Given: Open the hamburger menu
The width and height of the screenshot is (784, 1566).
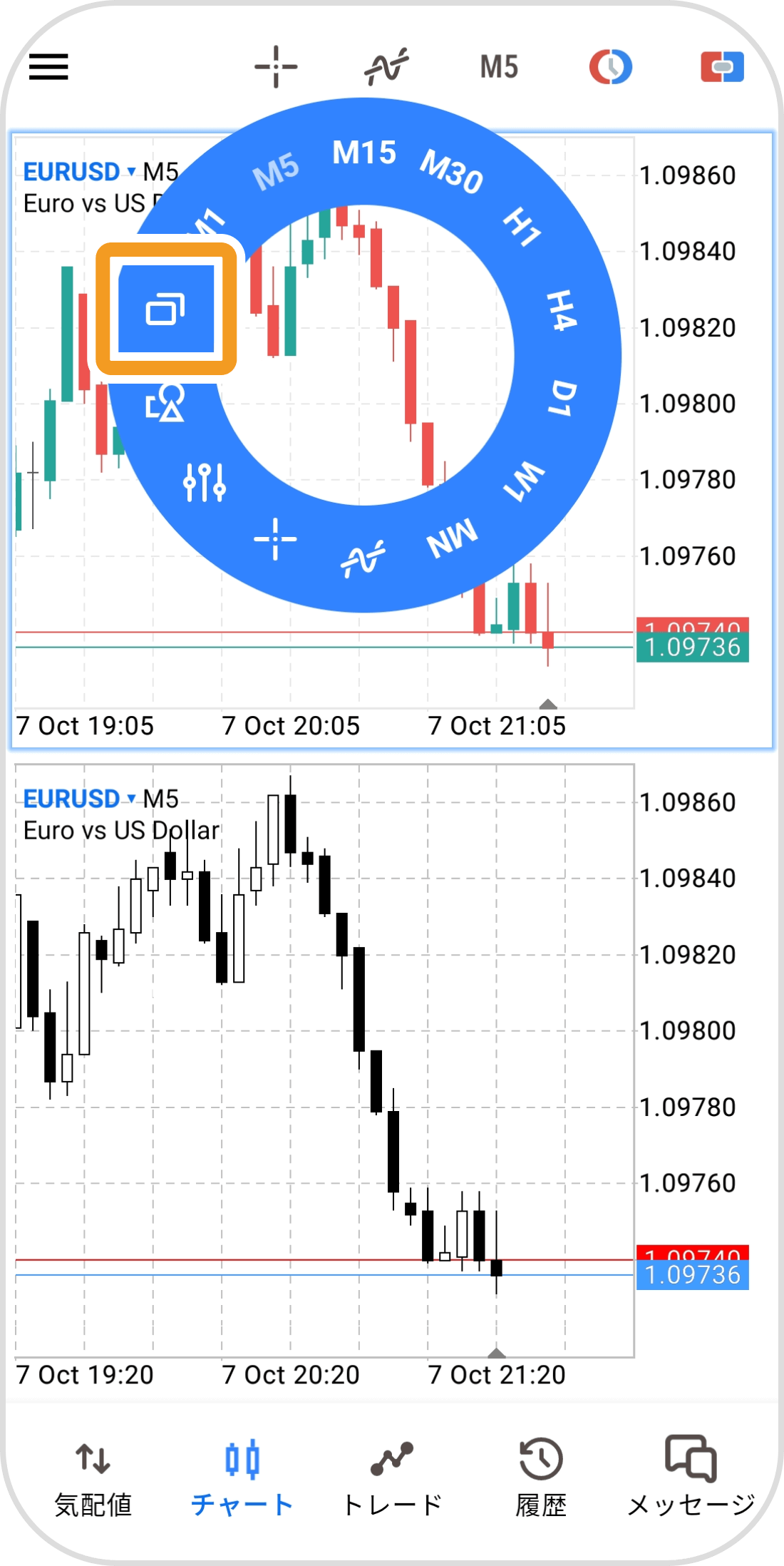Looking at the screenshot, I should click(48, 67).
